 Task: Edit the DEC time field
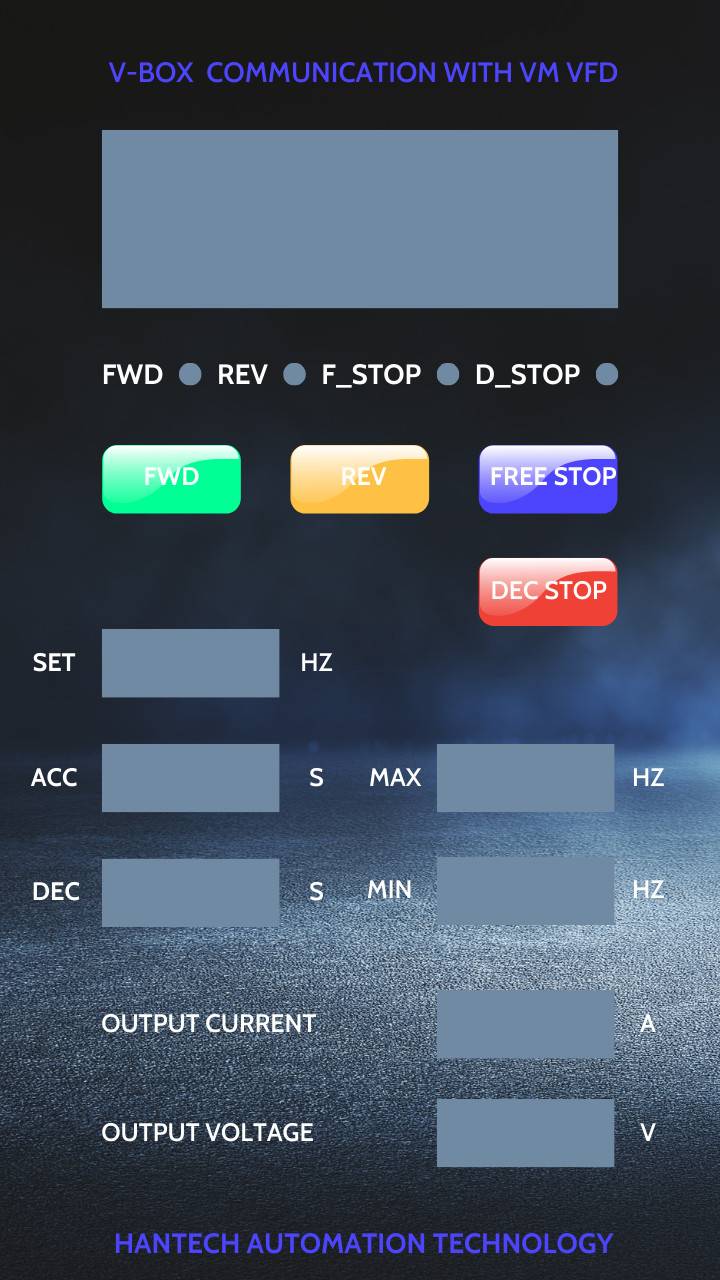[190, 892]
